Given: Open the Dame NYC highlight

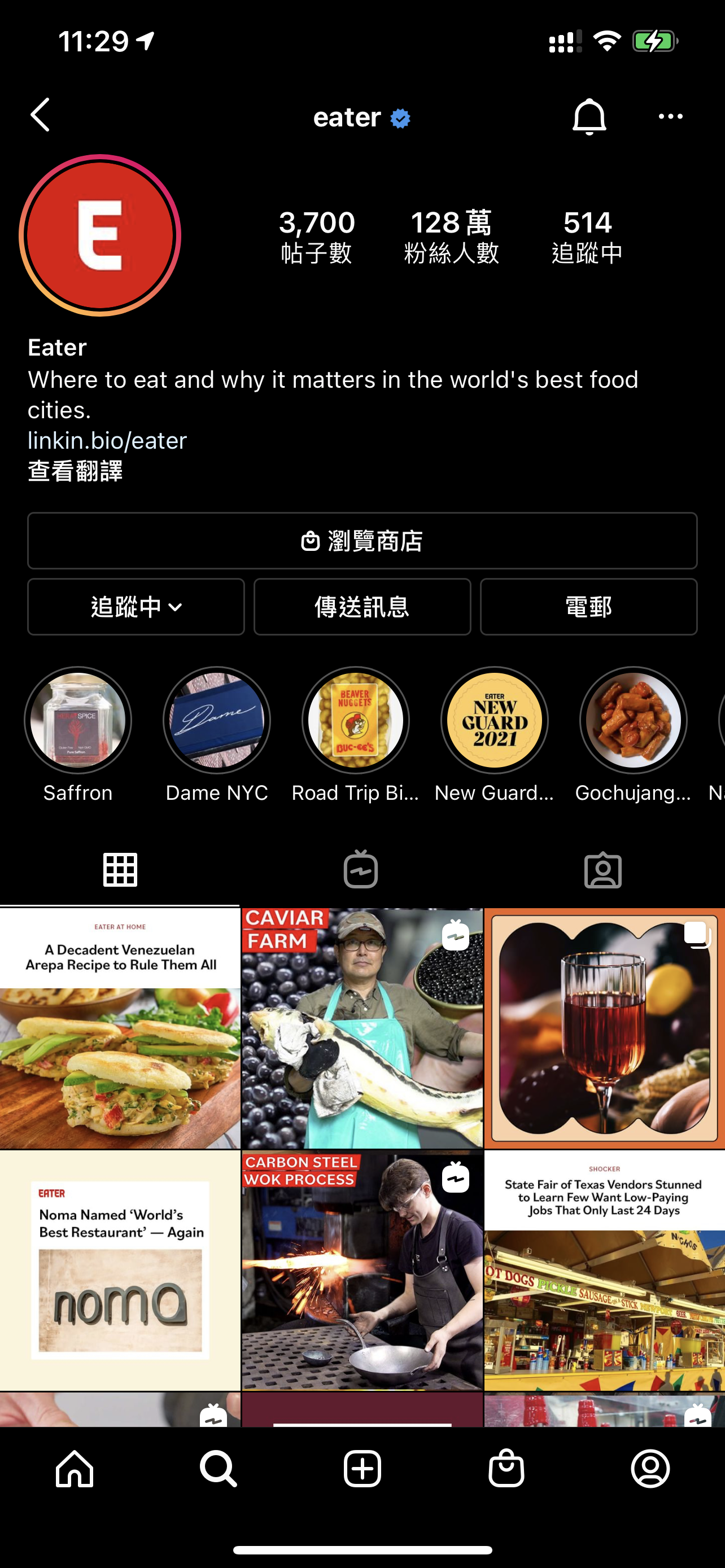Looking at the screenshot, I should [x=217, y=721].
